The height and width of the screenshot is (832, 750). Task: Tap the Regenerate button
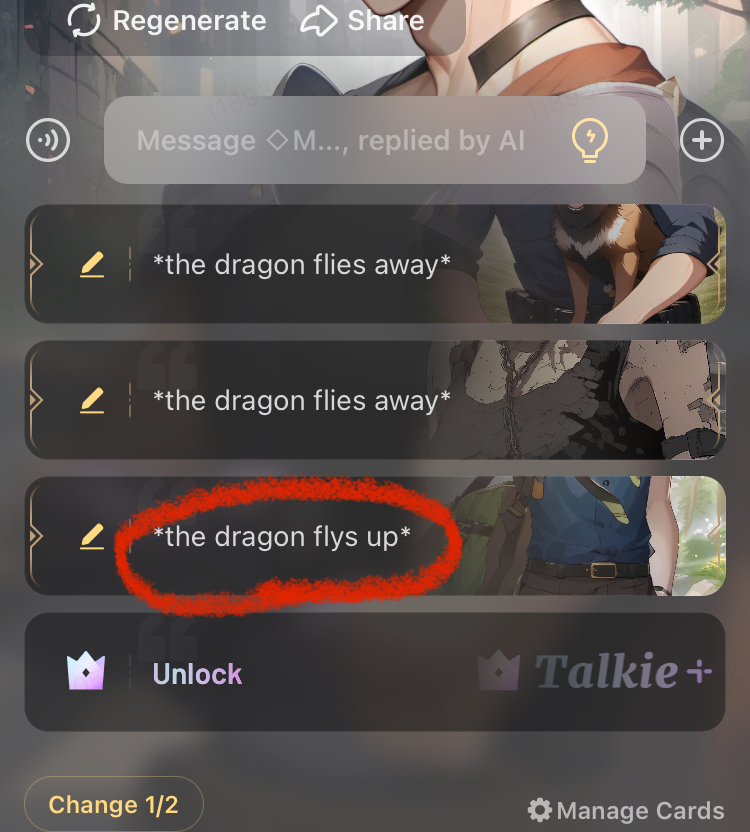tap(167, 21)
